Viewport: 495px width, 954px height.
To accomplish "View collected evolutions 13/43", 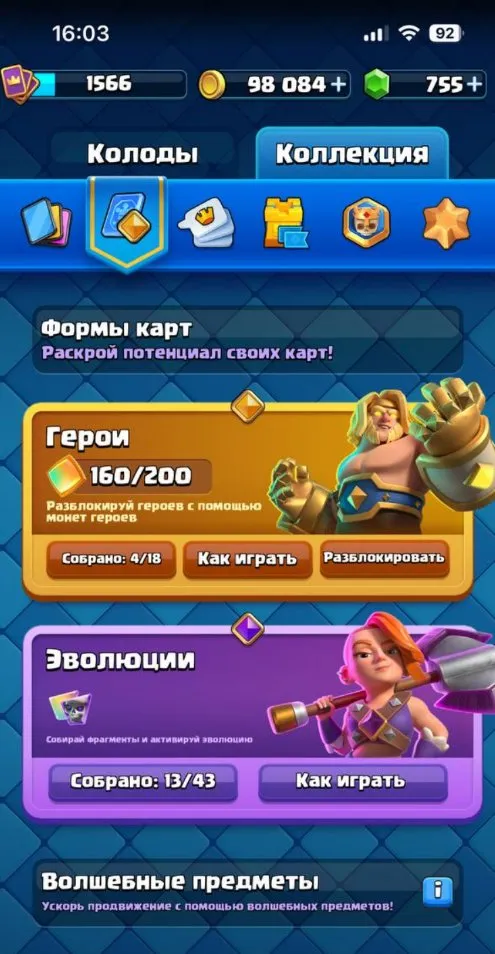I will (143, 782).
